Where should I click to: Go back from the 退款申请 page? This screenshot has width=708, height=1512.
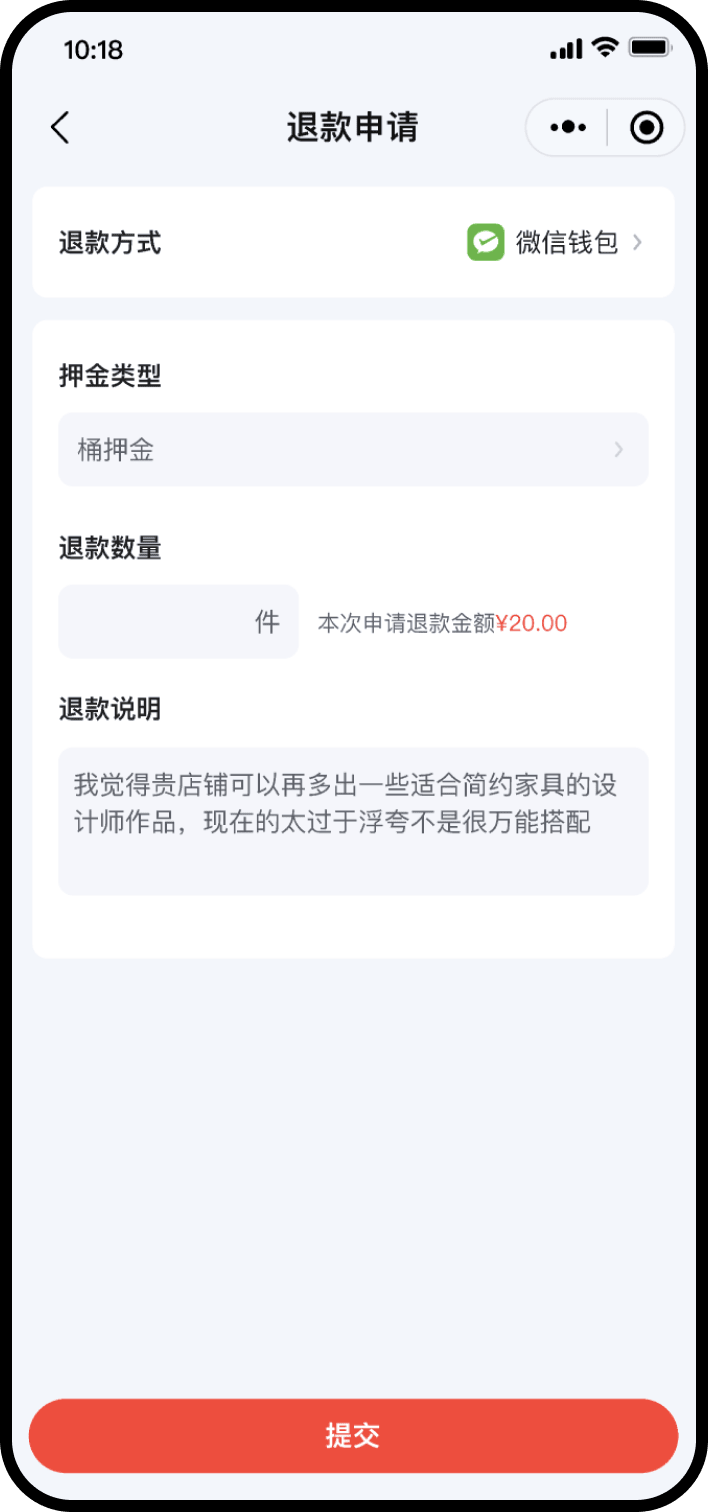tap(60, 127)
